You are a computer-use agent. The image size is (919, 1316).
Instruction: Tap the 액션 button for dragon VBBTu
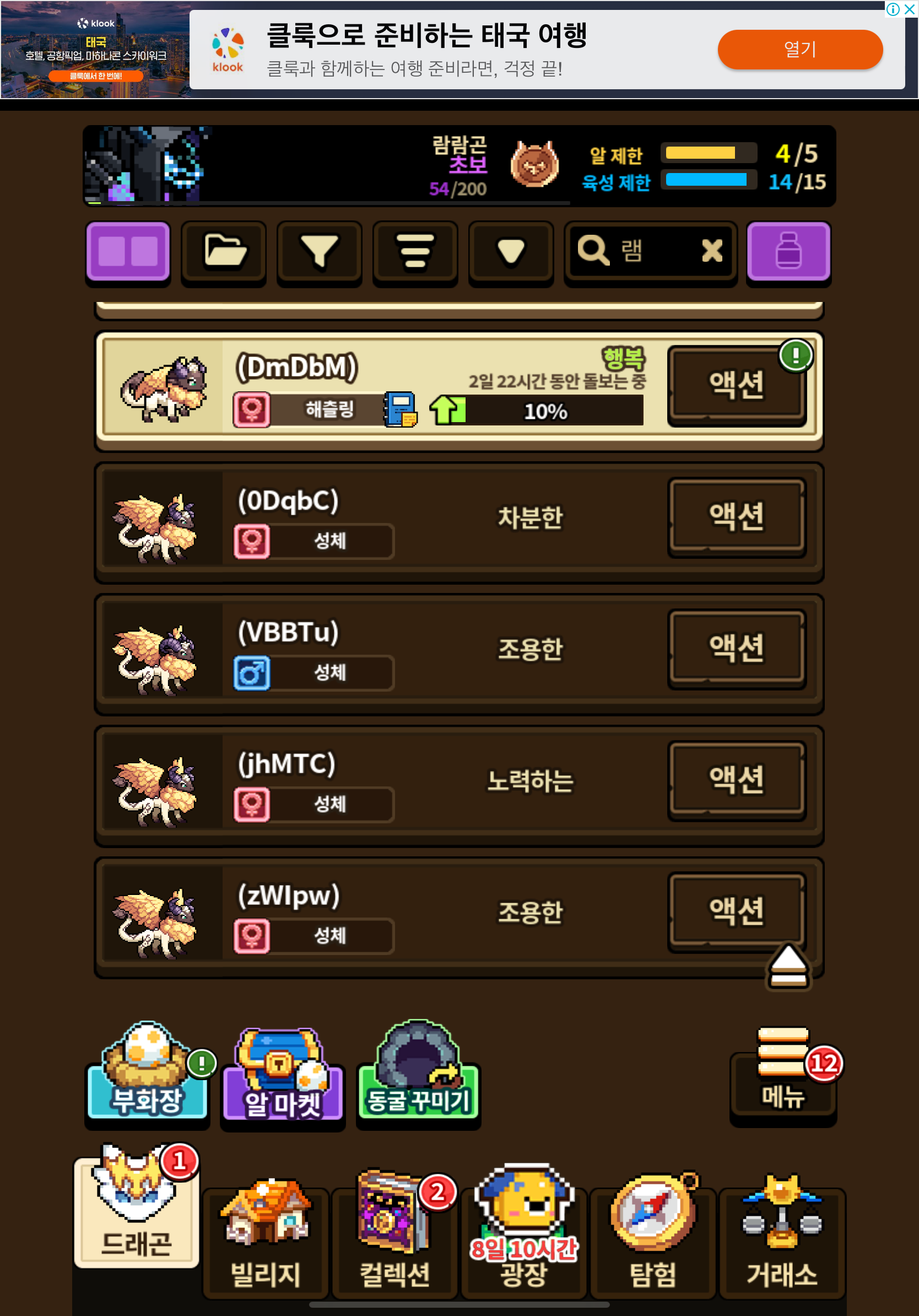pyautogui.click(x=736, y=648)
